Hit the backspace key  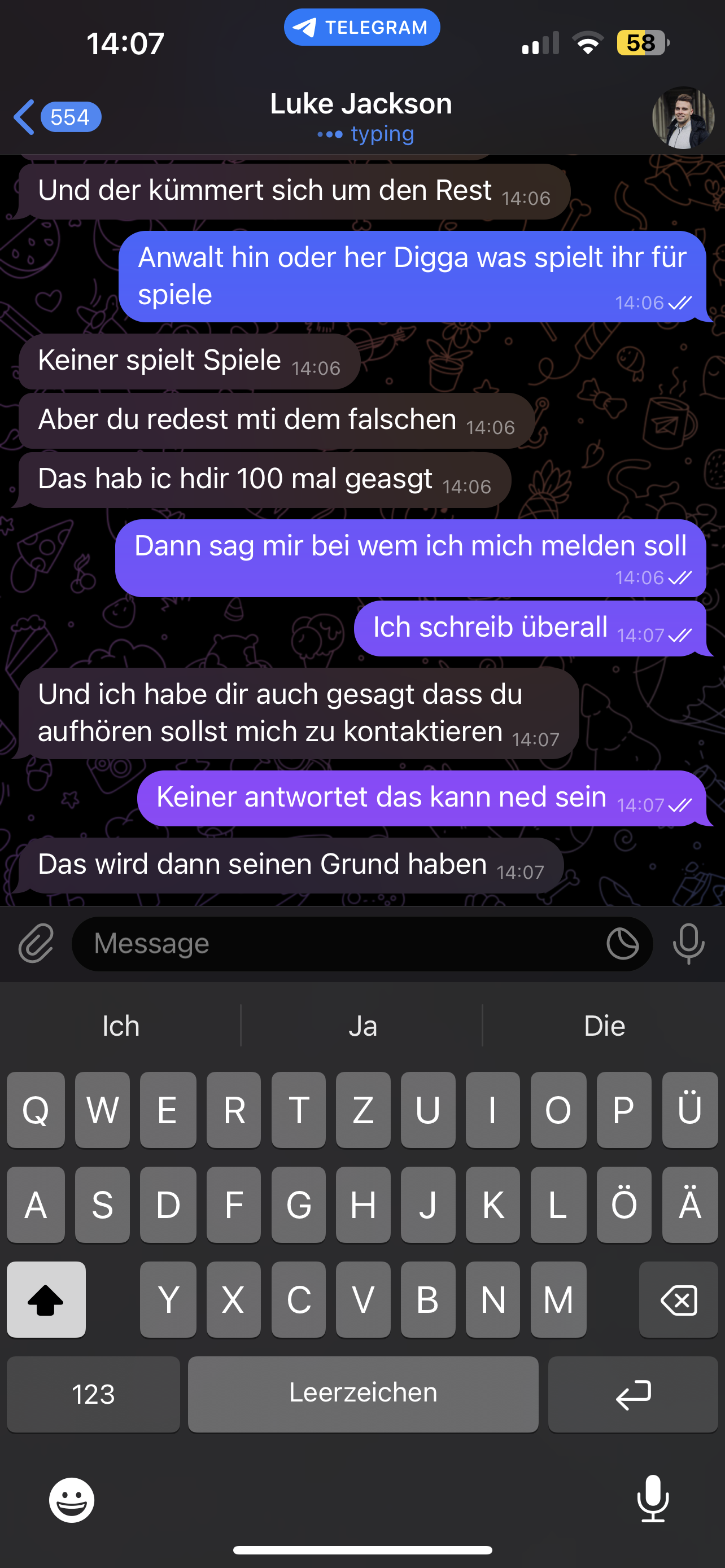click(x=678, y=1299)
